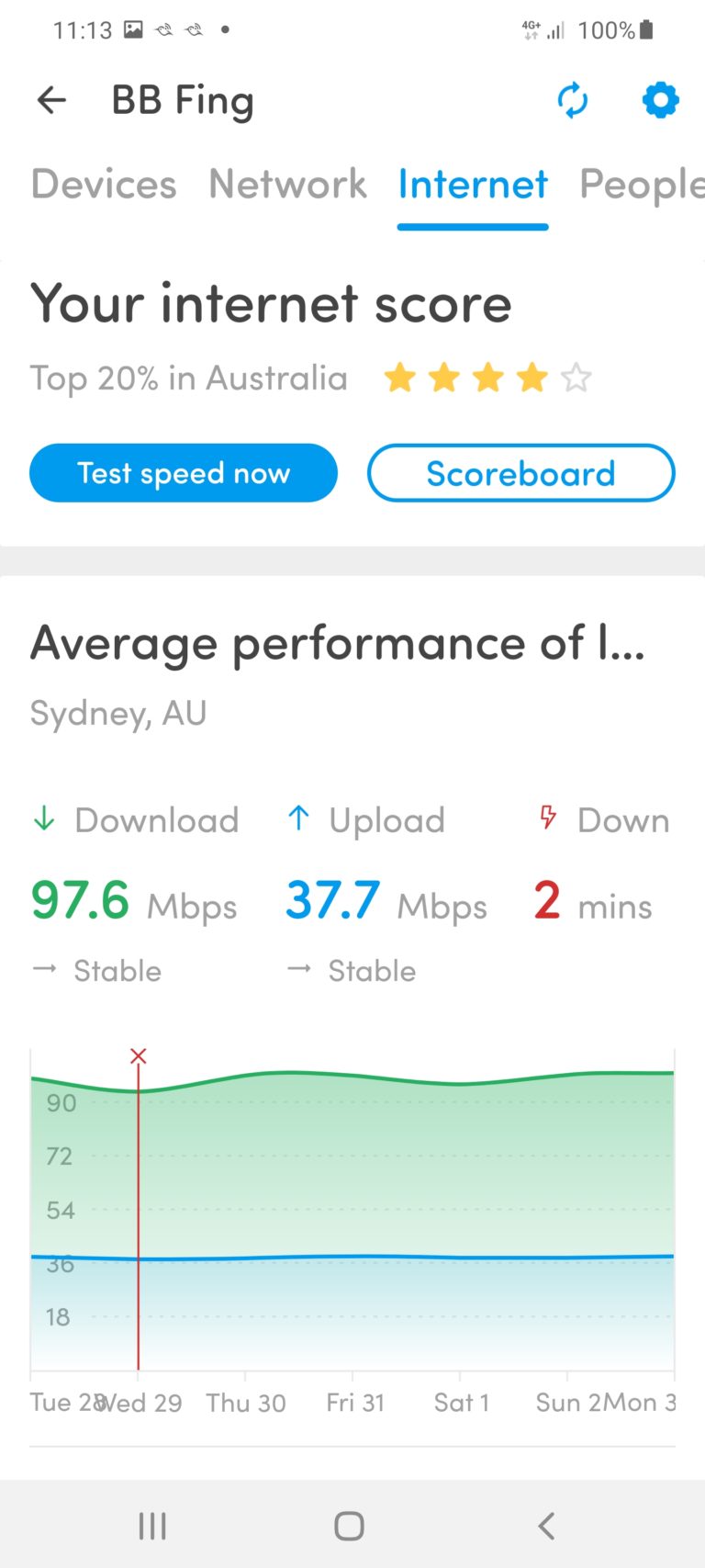
Task: Switch to the People tab
Action: (x=641, y=185)
